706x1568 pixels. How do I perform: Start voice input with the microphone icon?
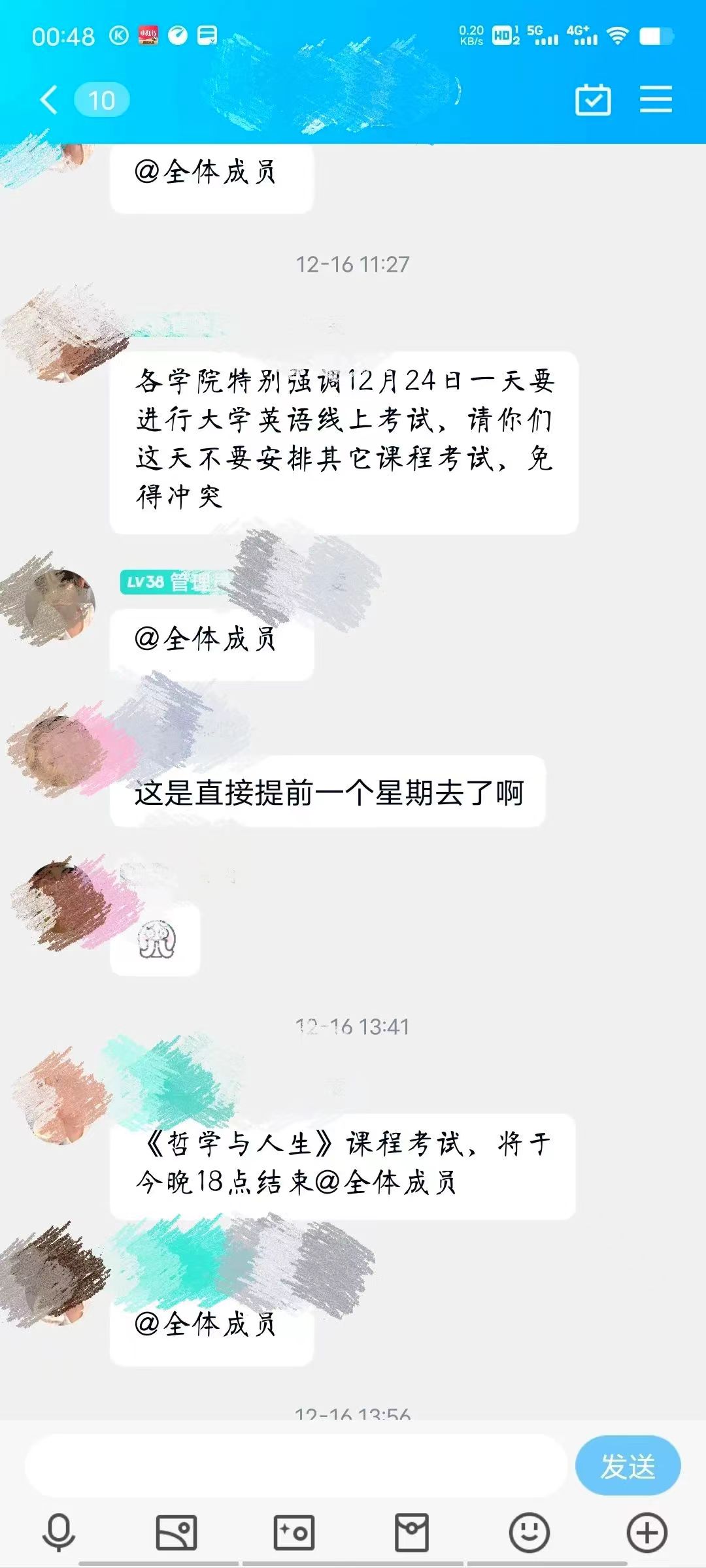(x=59, y=1533)
